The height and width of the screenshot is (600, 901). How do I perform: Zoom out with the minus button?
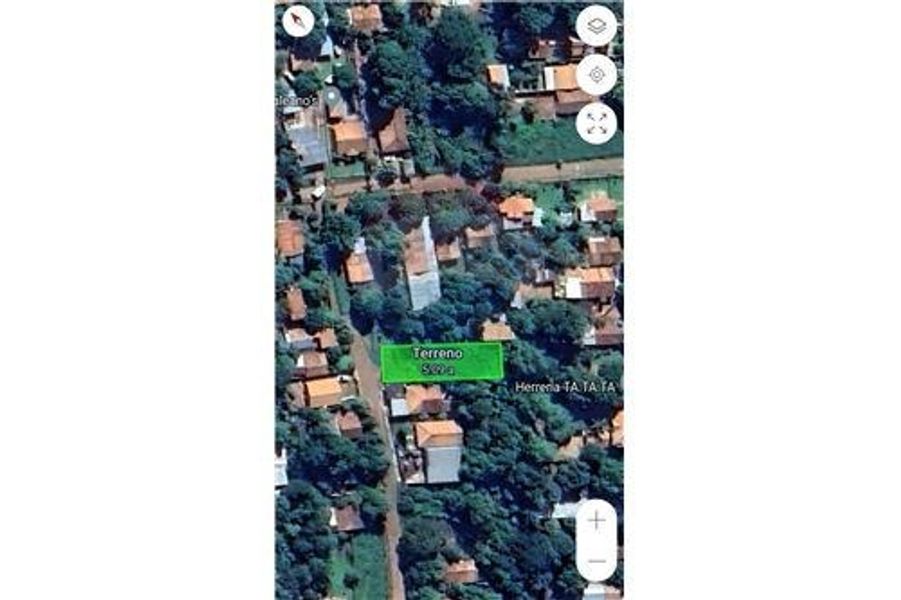tap(597, 561)
